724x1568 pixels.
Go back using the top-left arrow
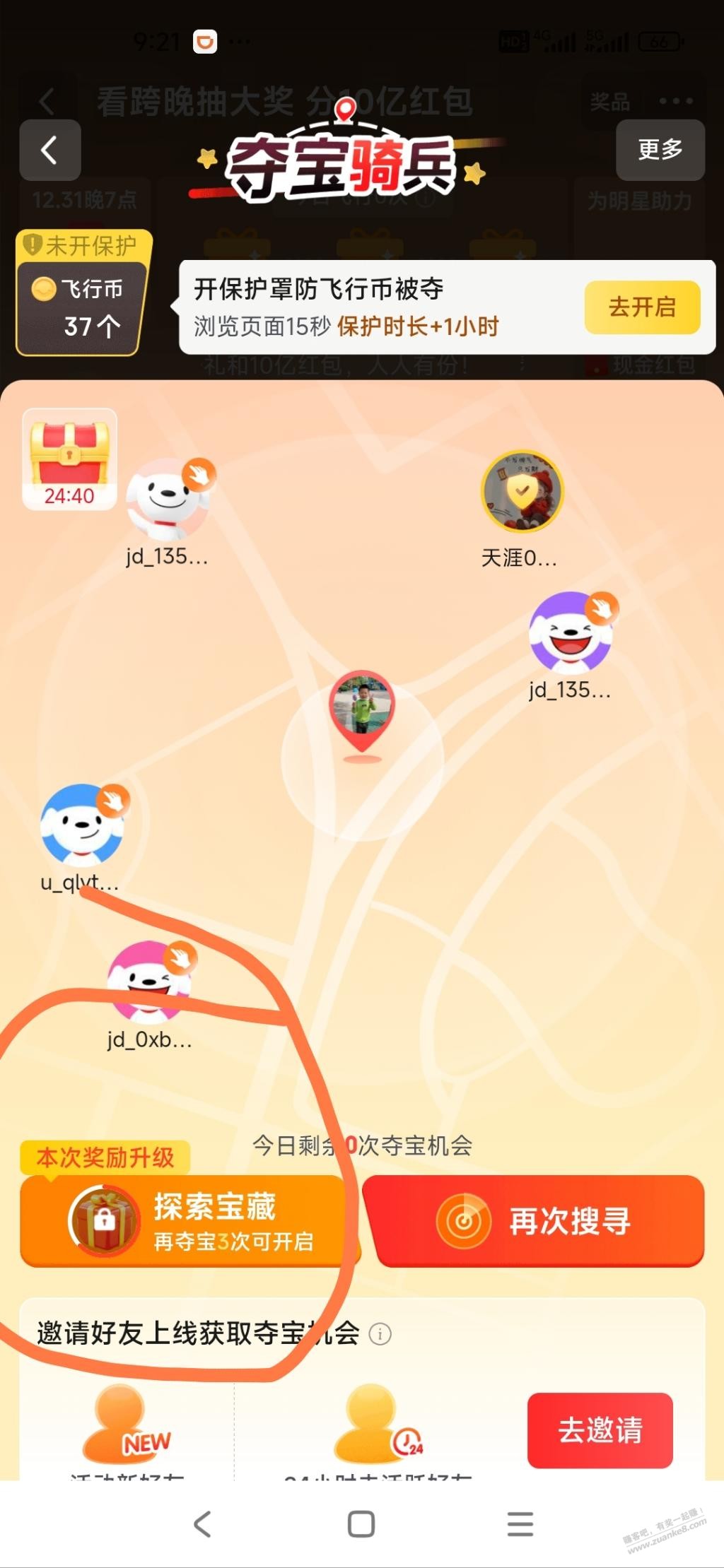tap(49, 150)
